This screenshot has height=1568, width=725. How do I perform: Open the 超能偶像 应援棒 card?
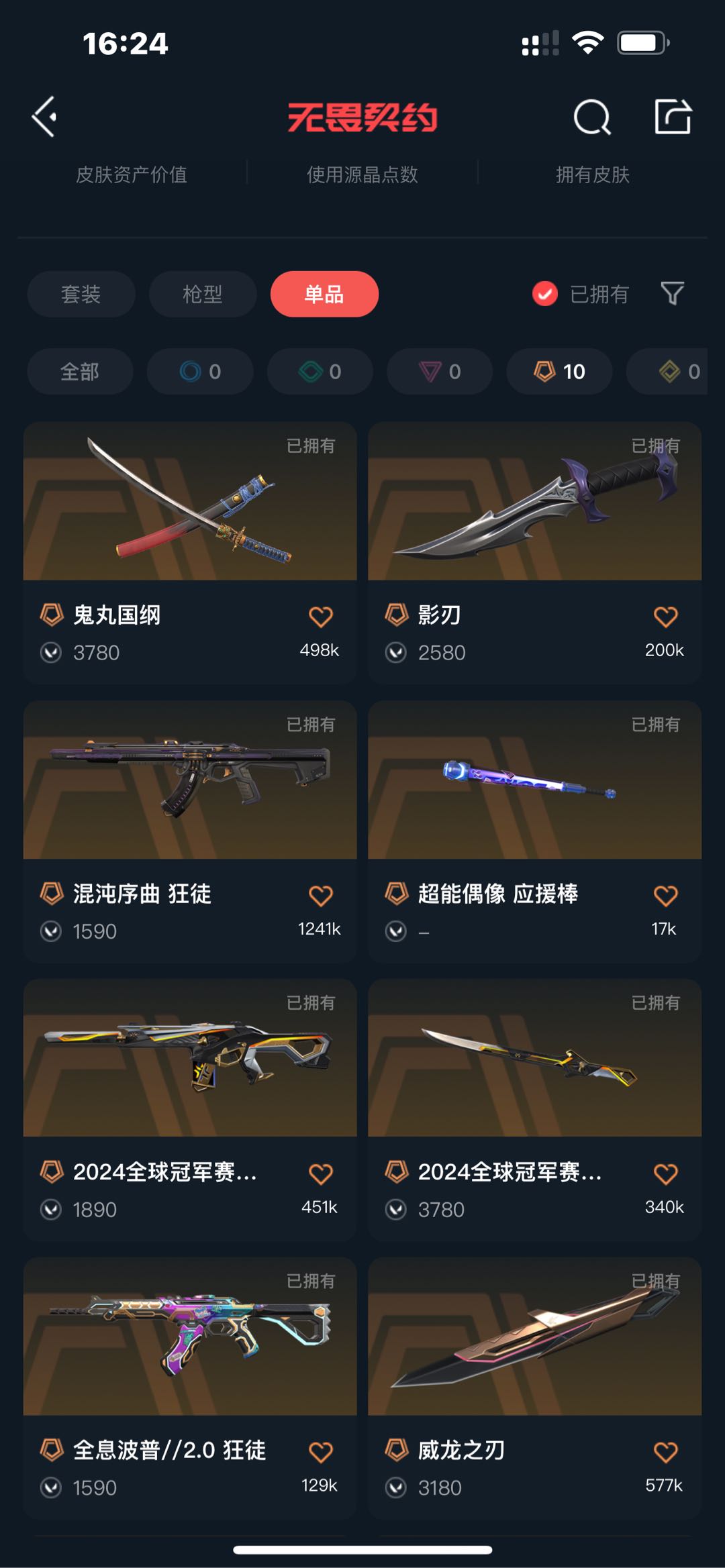[x=535, y=831]
